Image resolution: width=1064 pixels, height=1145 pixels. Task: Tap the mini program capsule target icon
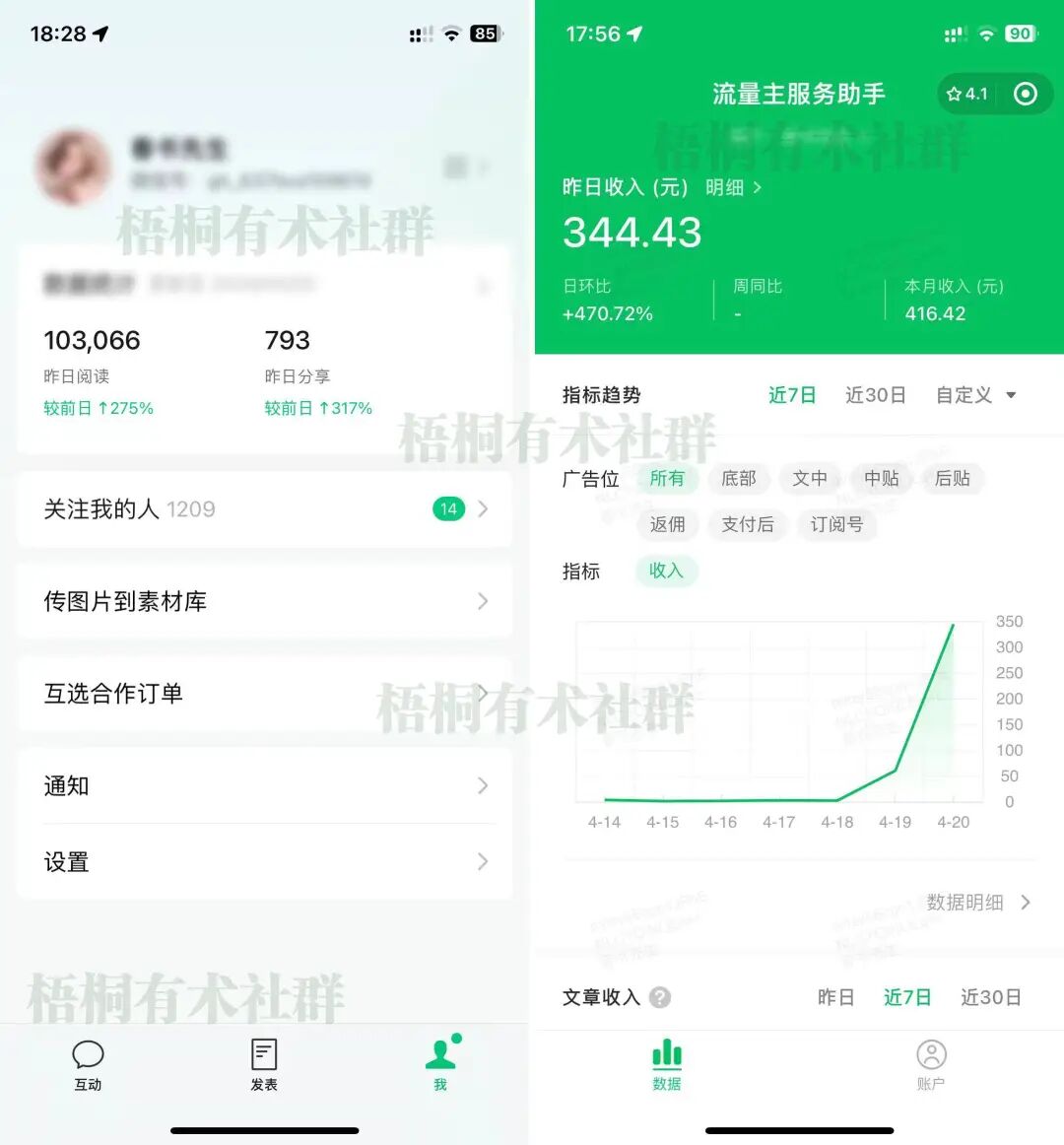(x=1025, y=94)
